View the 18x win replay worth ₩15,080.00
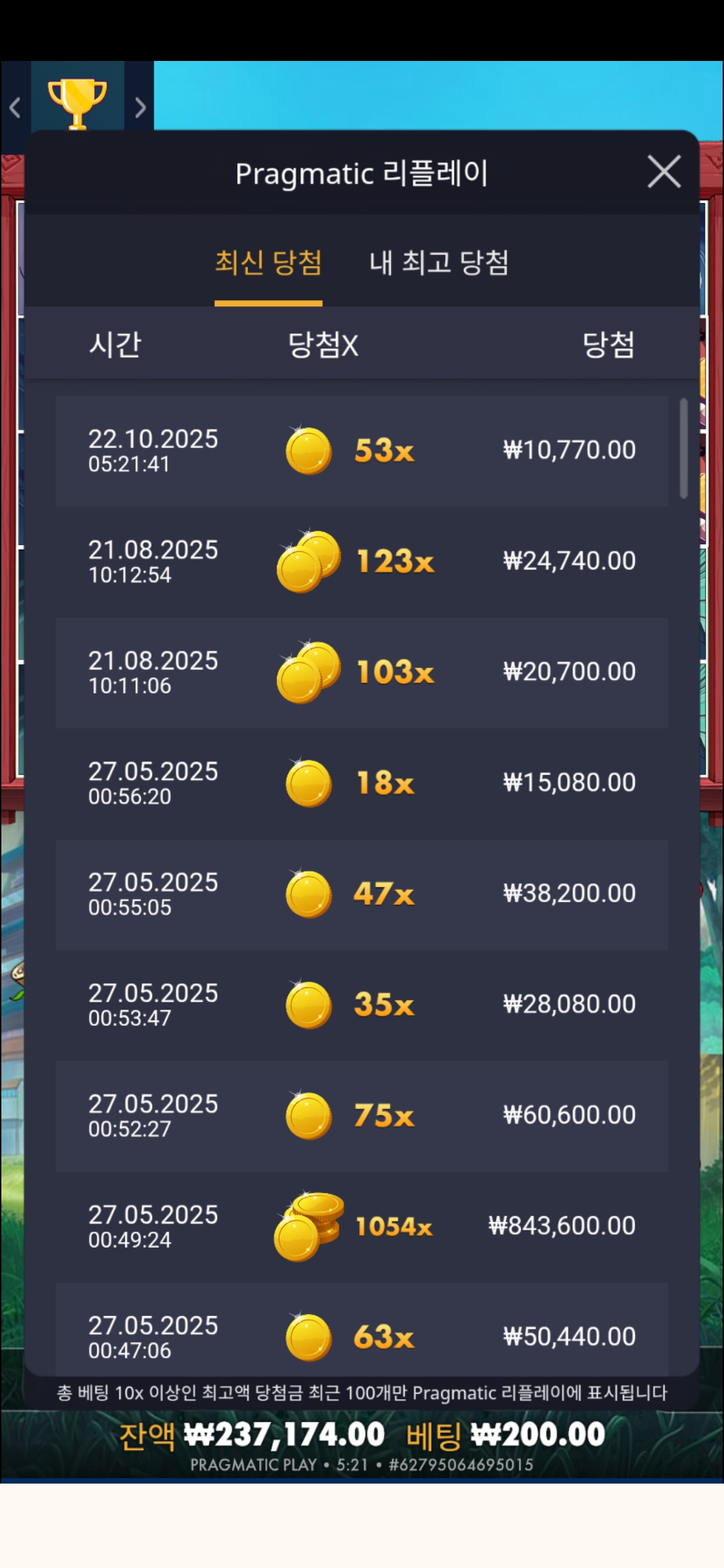 point(361,783)
